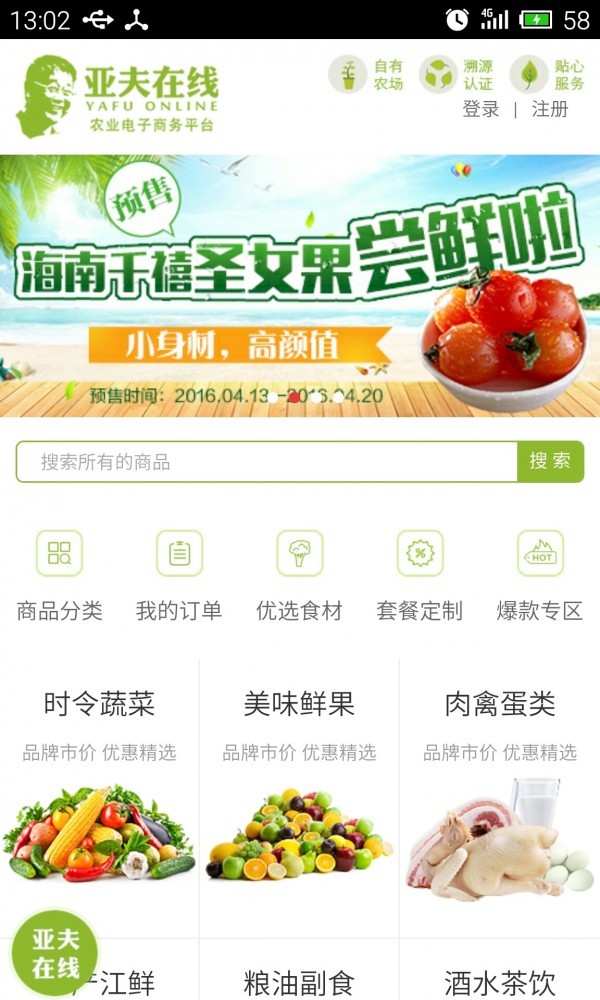Open the 酒水茶饮 drinks category
Screen dimensions: 600x1000
click(499, 982)
